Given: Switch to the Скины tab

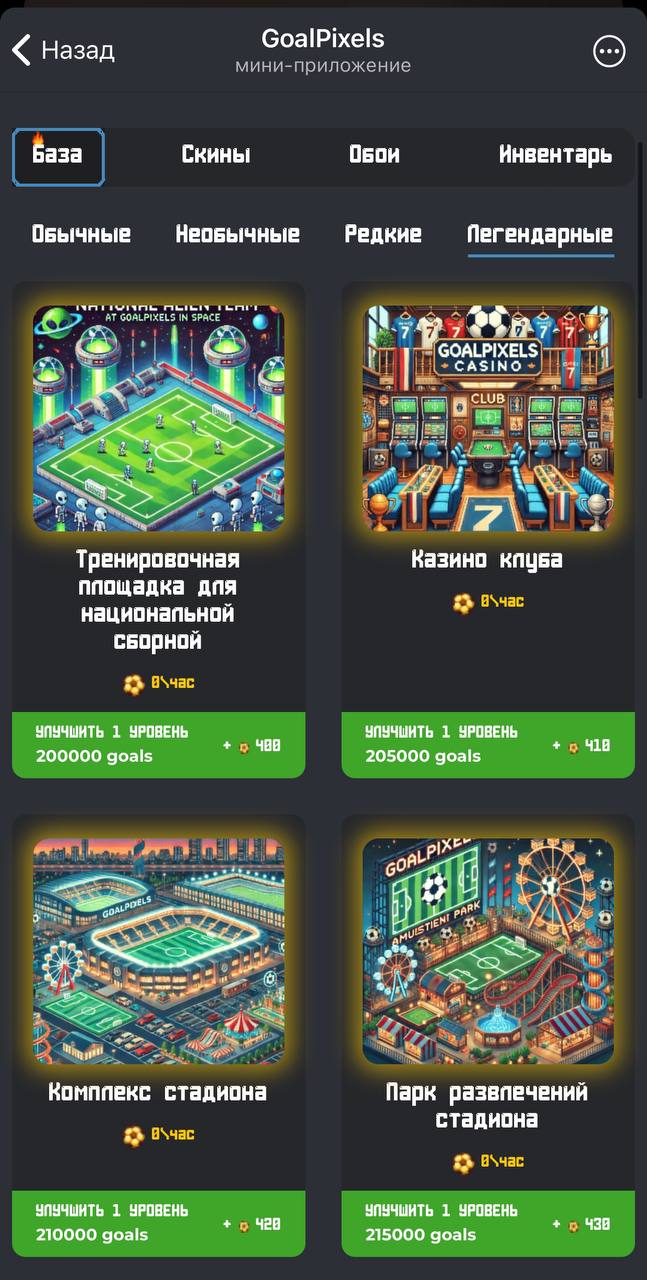Looking at the screenshot, I should coord(216,155).
